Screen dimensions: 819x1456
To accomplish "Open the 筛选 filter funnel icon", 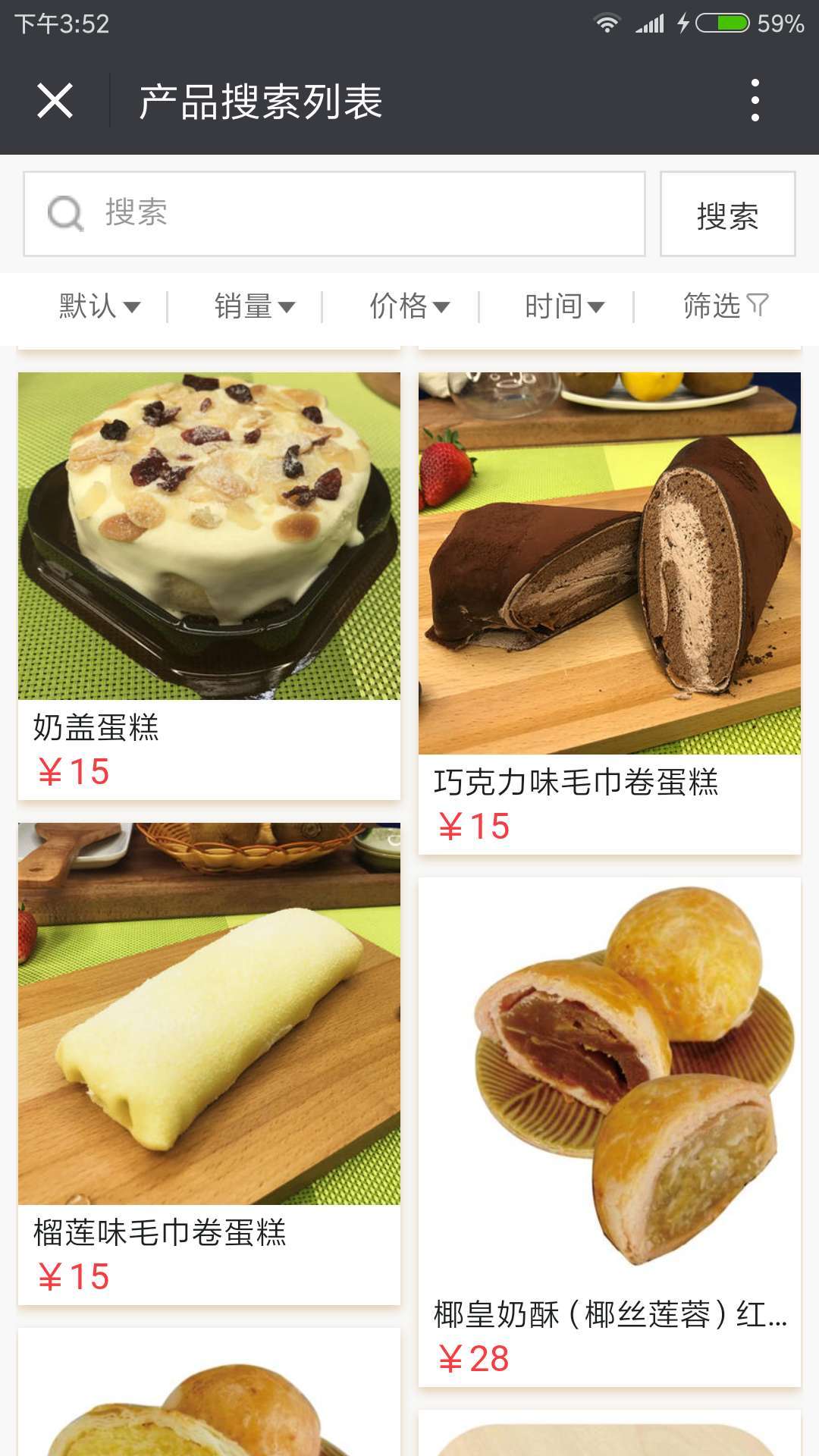I will click(x=757, y=305).
